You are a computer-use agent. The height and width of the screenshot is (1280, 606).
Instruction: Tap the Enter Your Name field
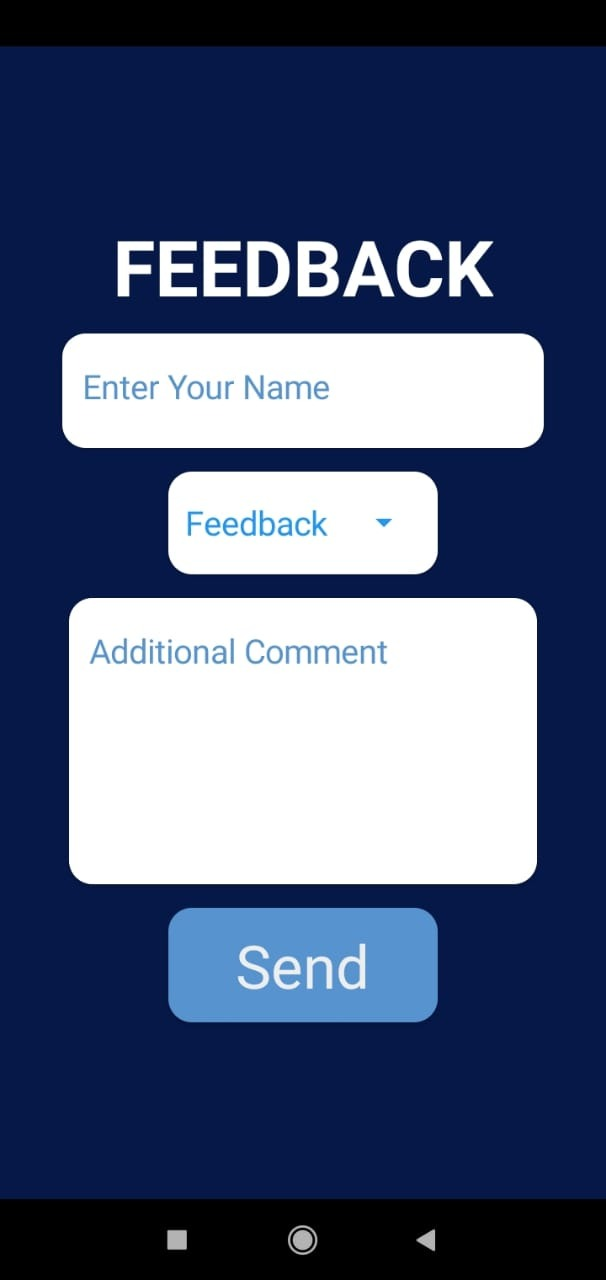pyautogui.click(x=302, y=390)
